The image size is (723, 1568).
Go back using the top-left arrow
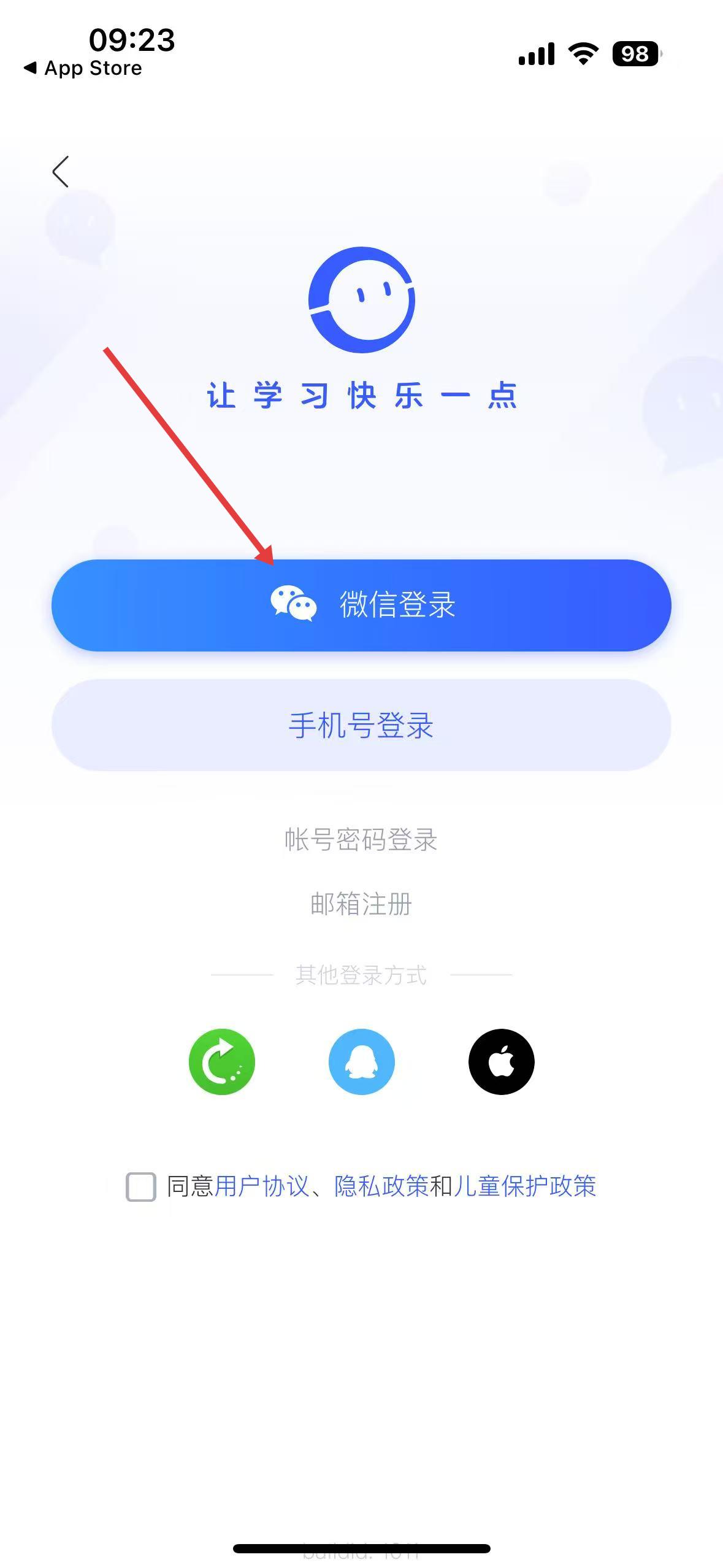60,171
